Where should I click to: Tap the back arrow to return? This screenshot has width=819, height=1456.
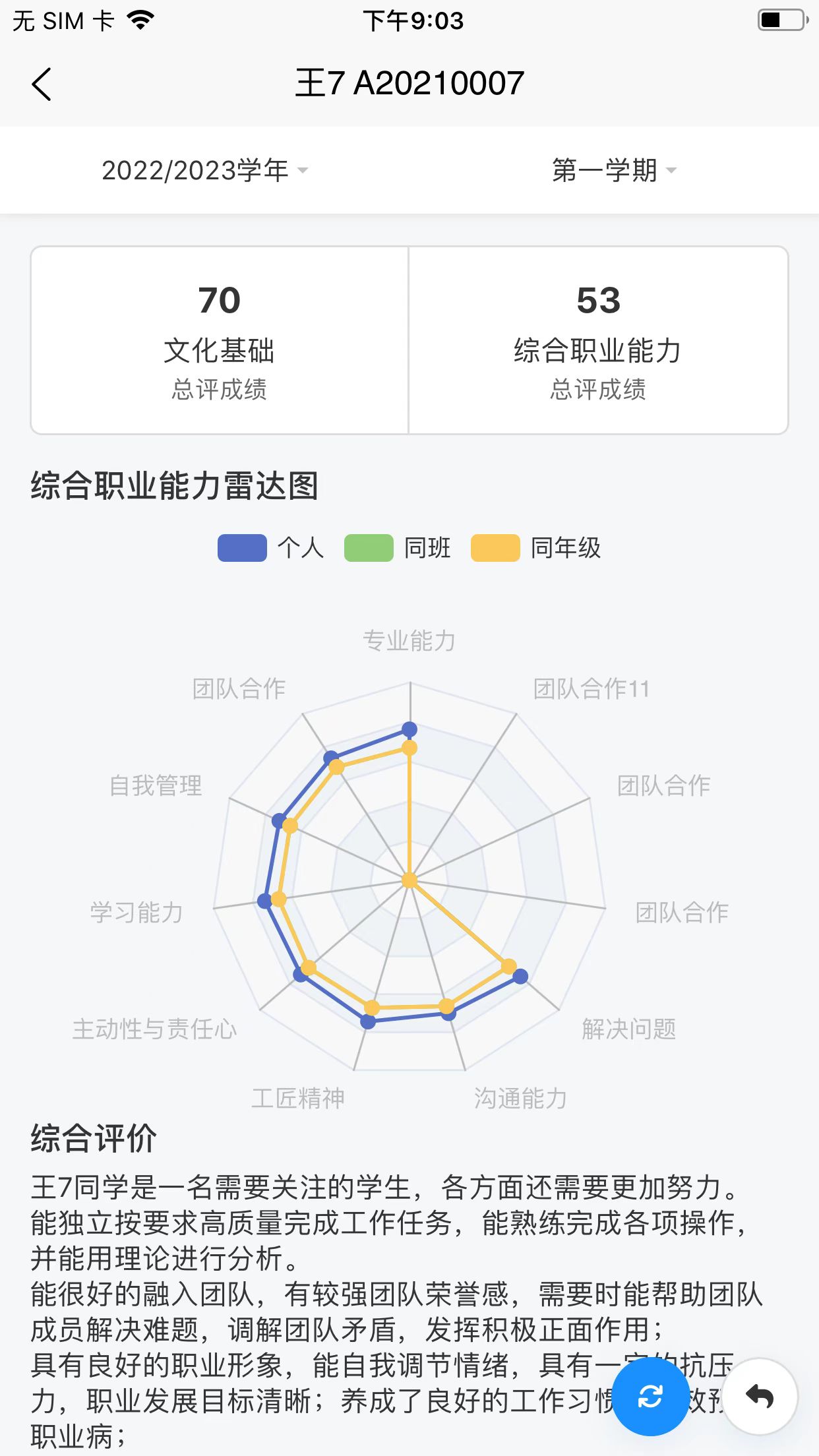(x=42, y=84)
